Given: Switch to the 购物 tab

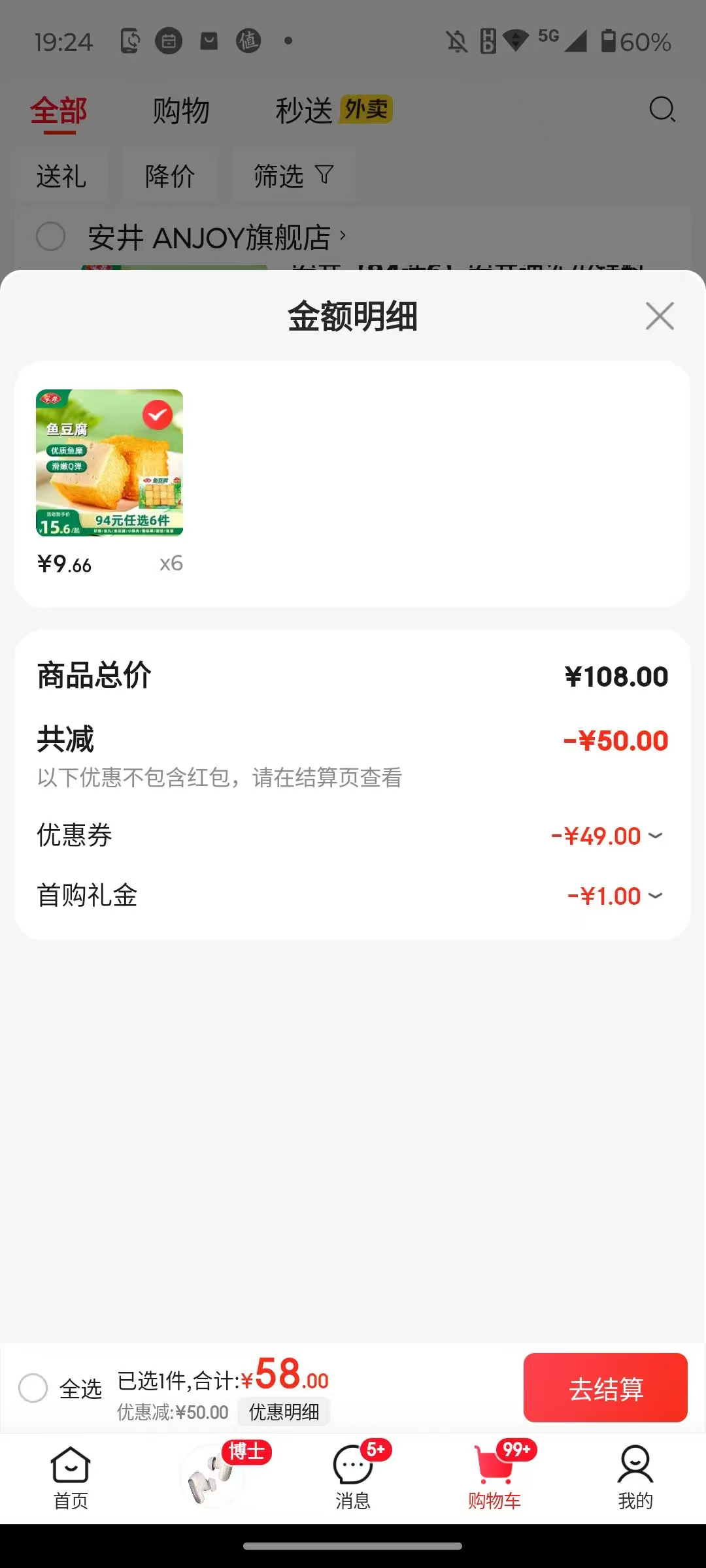Looking at the screenshot, I should [x=181, y=110].
